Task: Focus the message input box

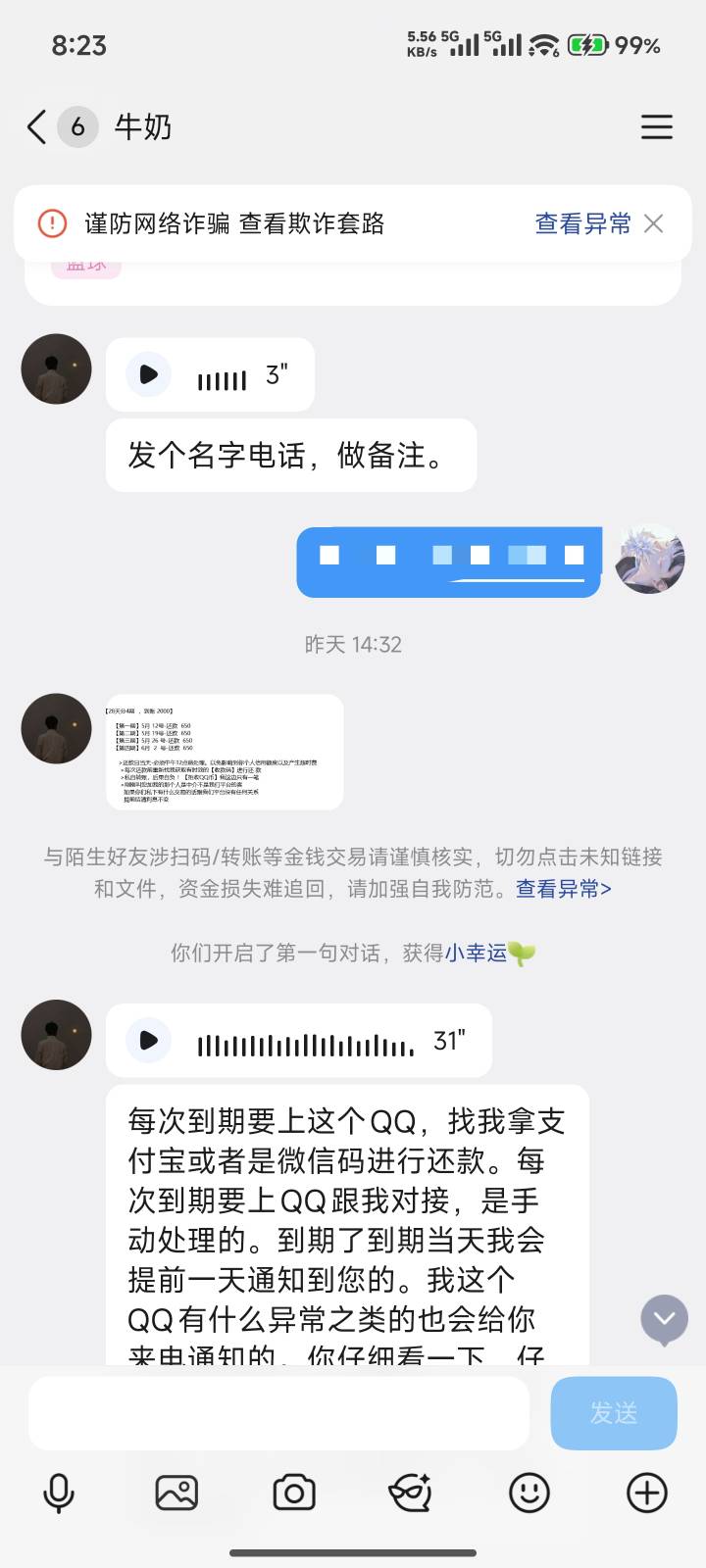Action: [278, 1412]
